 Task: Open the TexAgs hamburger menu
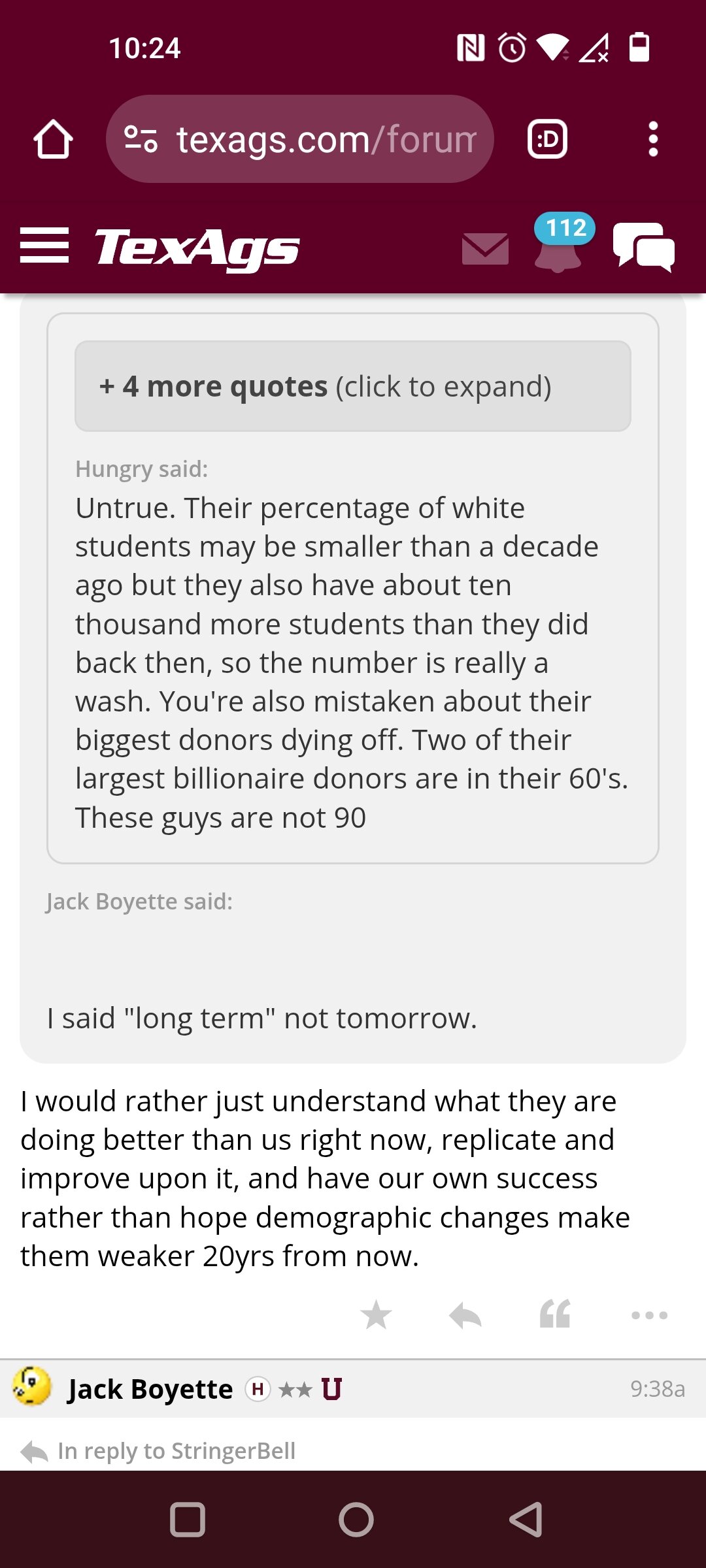click(x=44, y=246)
